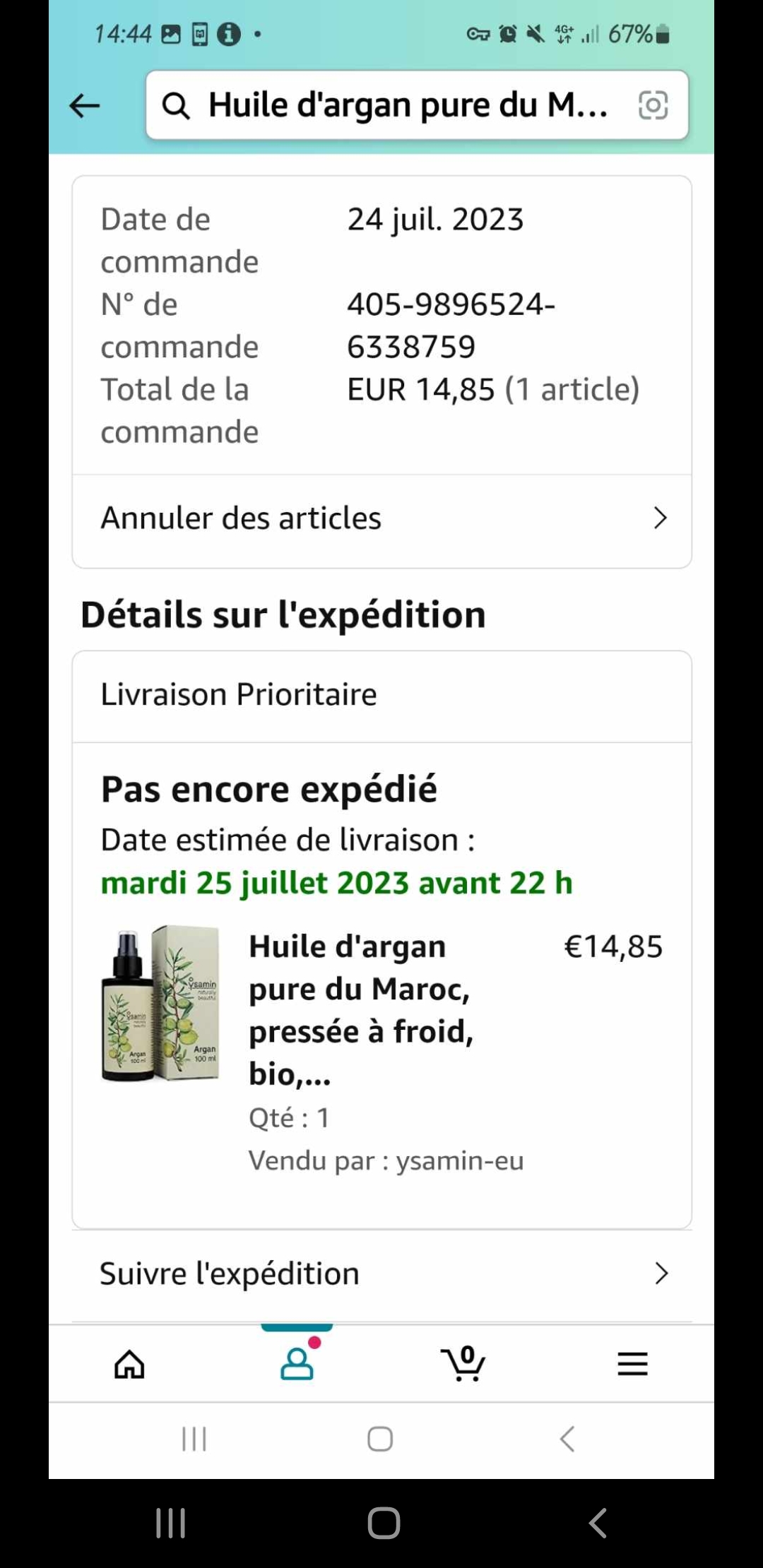Open the camera scan search icon
Image resolution: width=763 pixels, height=1568 pixels.
(653, 106)
